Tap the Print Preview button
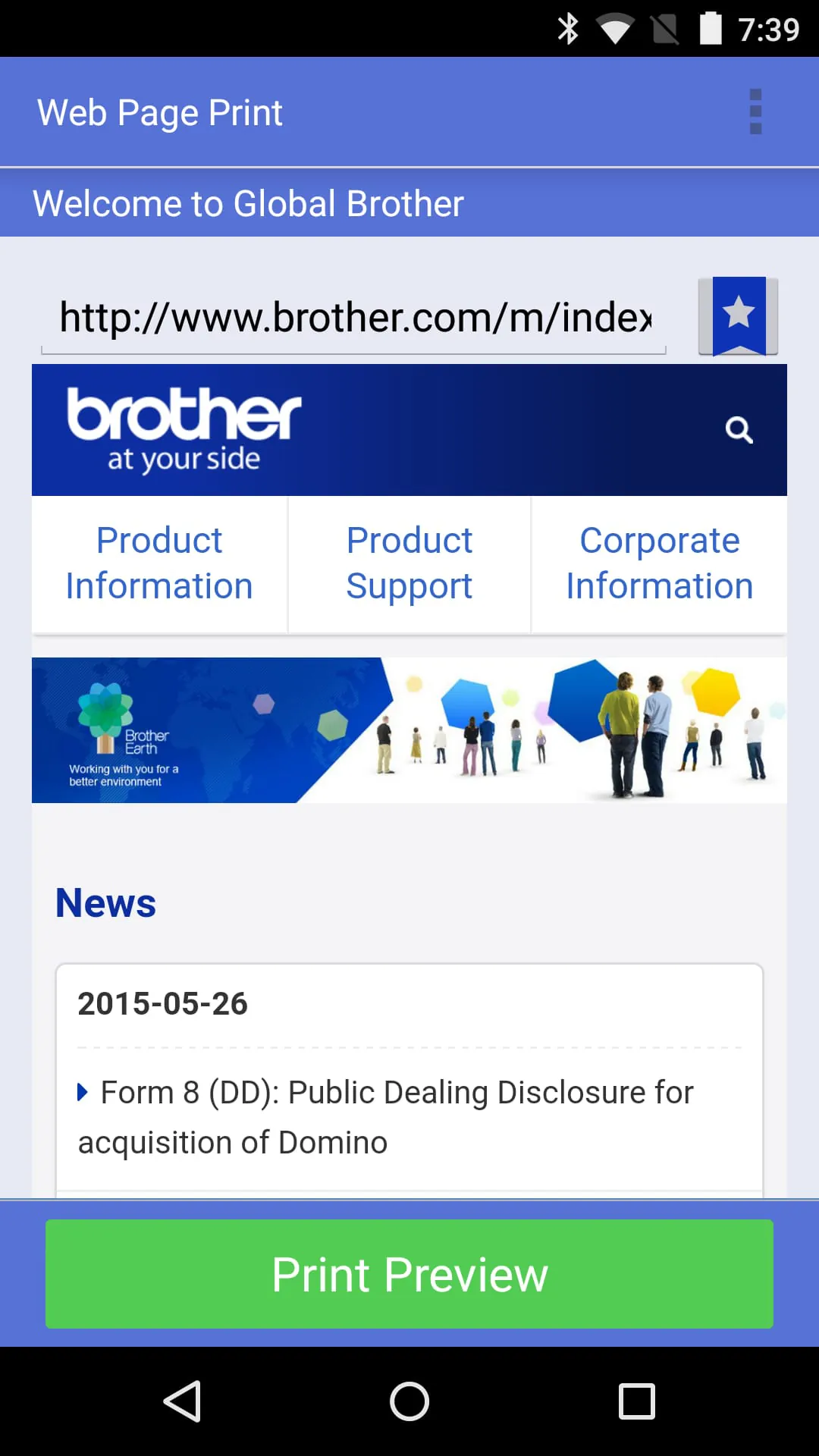The height and width of the screenshot is (1456, 819). [x=409, y=1274]
